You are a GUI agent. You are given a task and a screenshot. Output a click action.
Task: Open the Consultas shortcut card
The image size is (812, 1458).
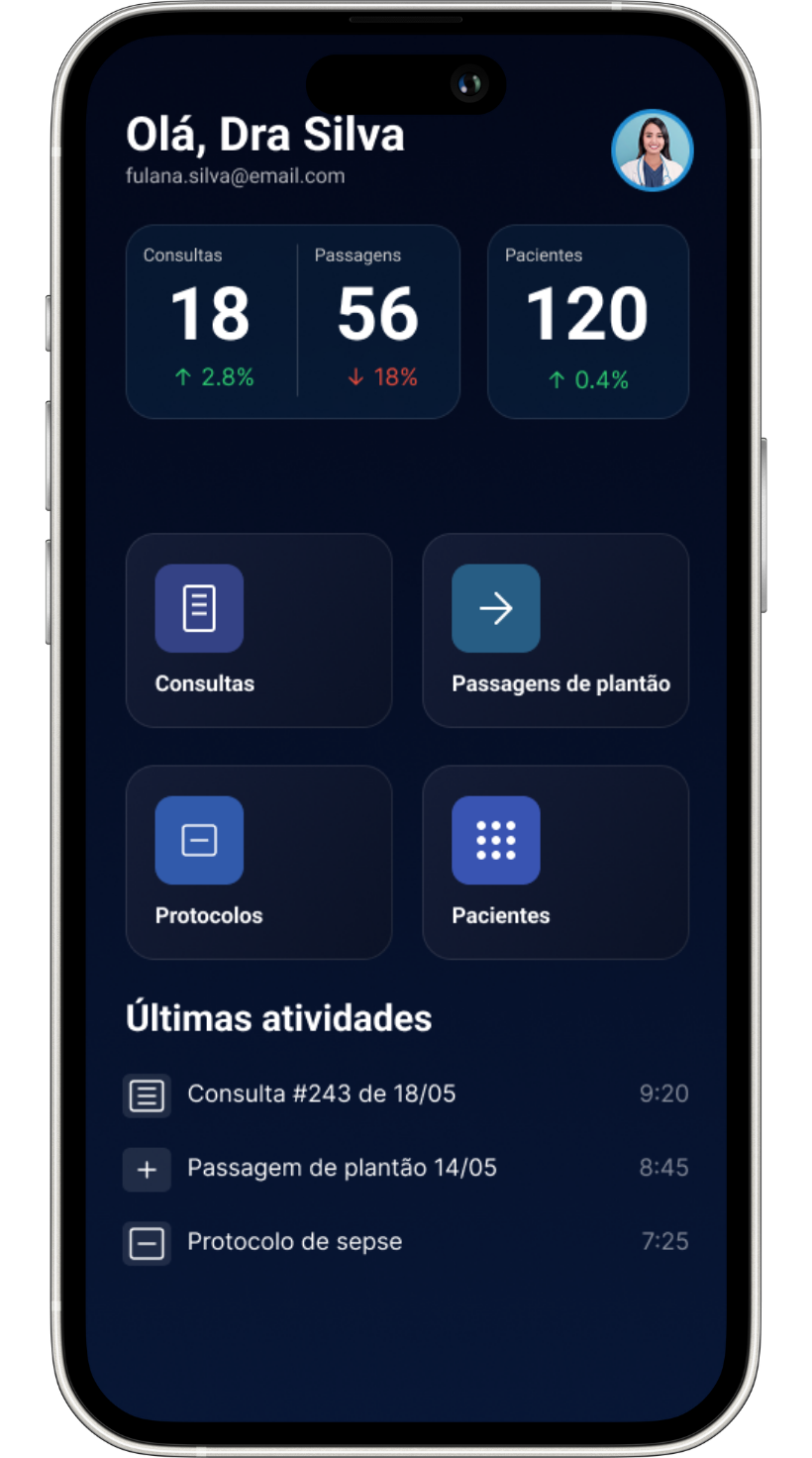(x=258, y=630)
